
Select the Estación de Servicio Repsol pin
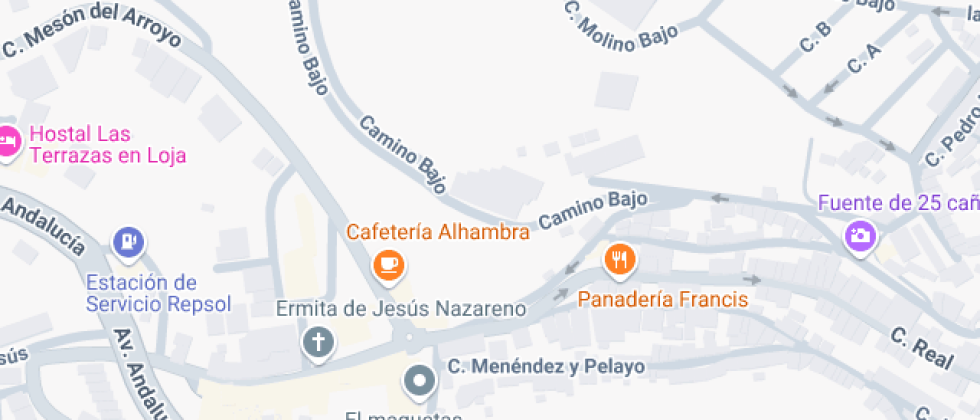129,241
